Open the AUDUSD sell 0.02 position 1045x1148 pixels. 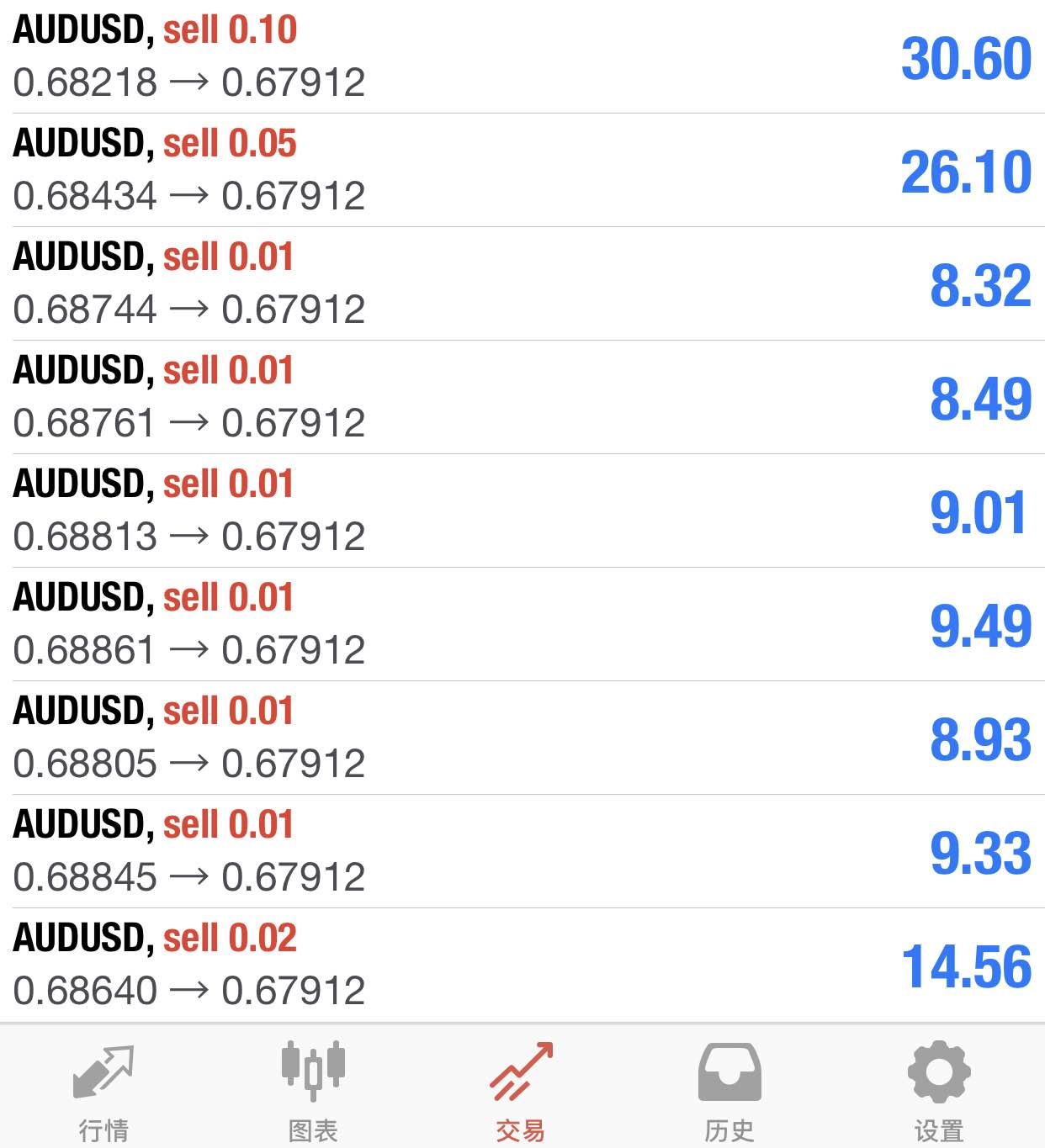pyautogui.click(x=522, y=965)
